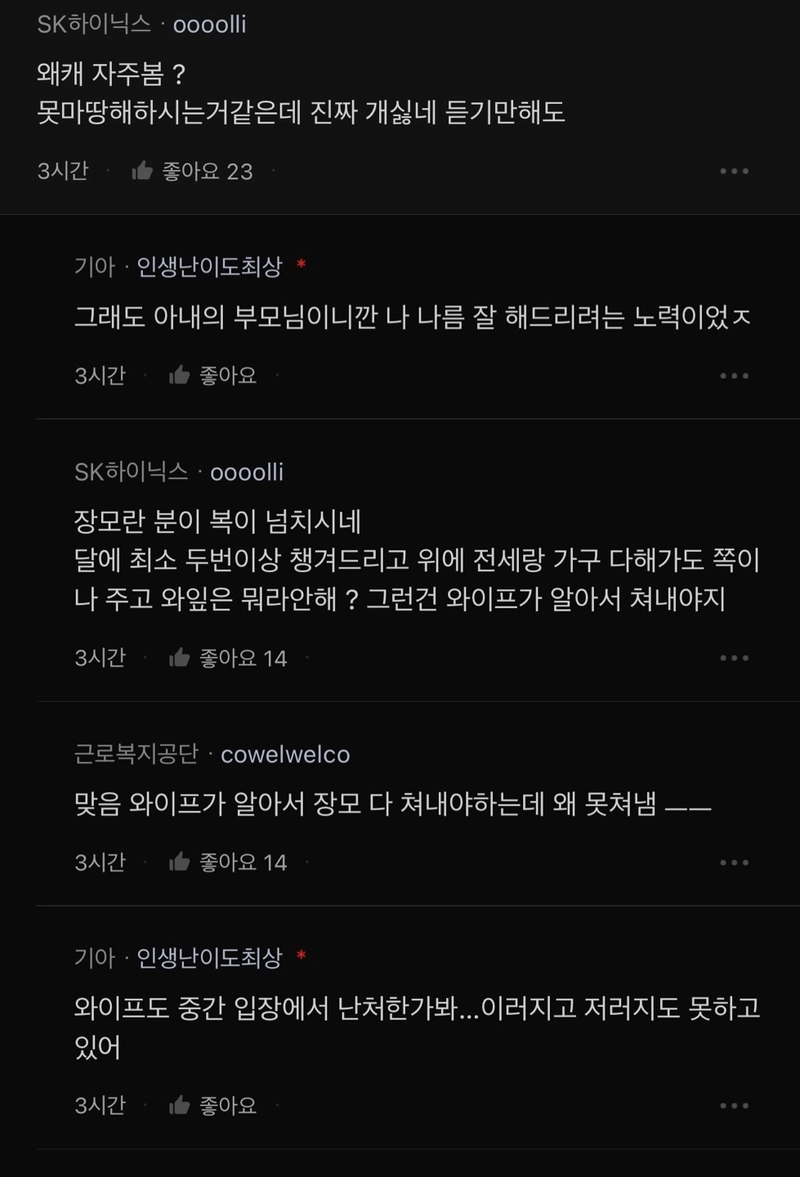Like ooooIli's reply starting with 장모란 분이
Screen dimensions: 800x1177
(180, 658)
